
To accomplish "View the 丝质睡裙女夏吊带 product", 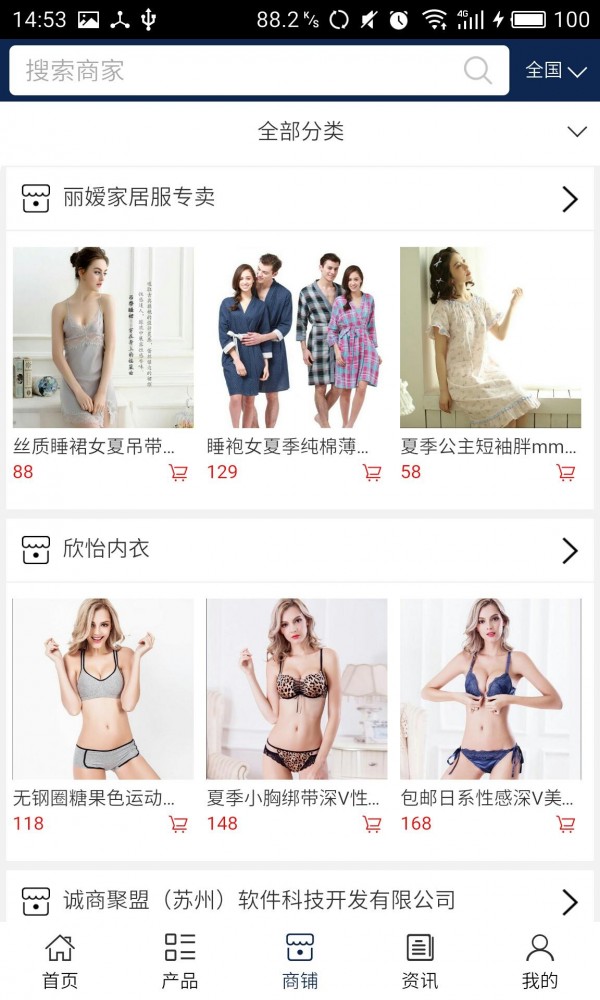I will [x=103, y=338].
